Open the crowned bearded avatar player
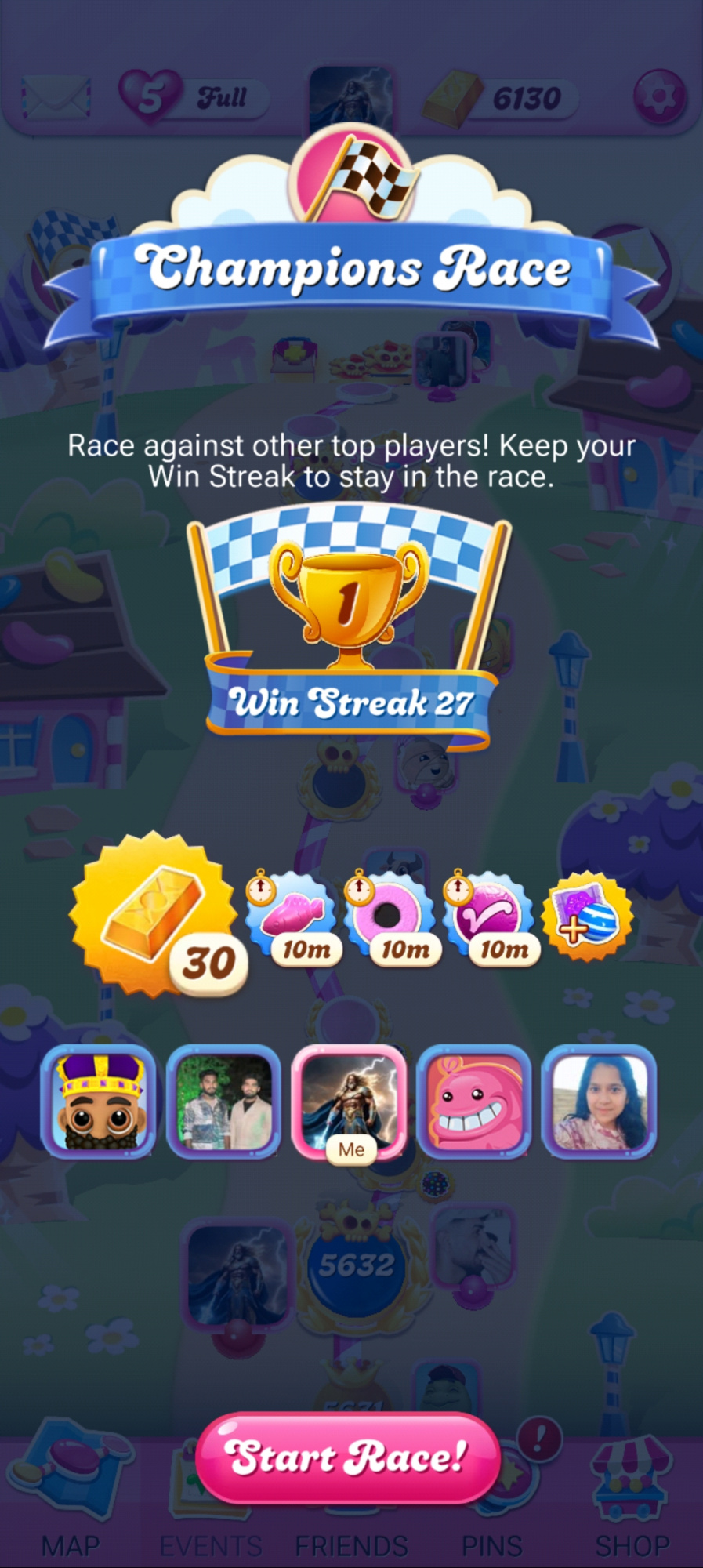The width and height of the screenshot is (703, 1568). click(99, 1102)
